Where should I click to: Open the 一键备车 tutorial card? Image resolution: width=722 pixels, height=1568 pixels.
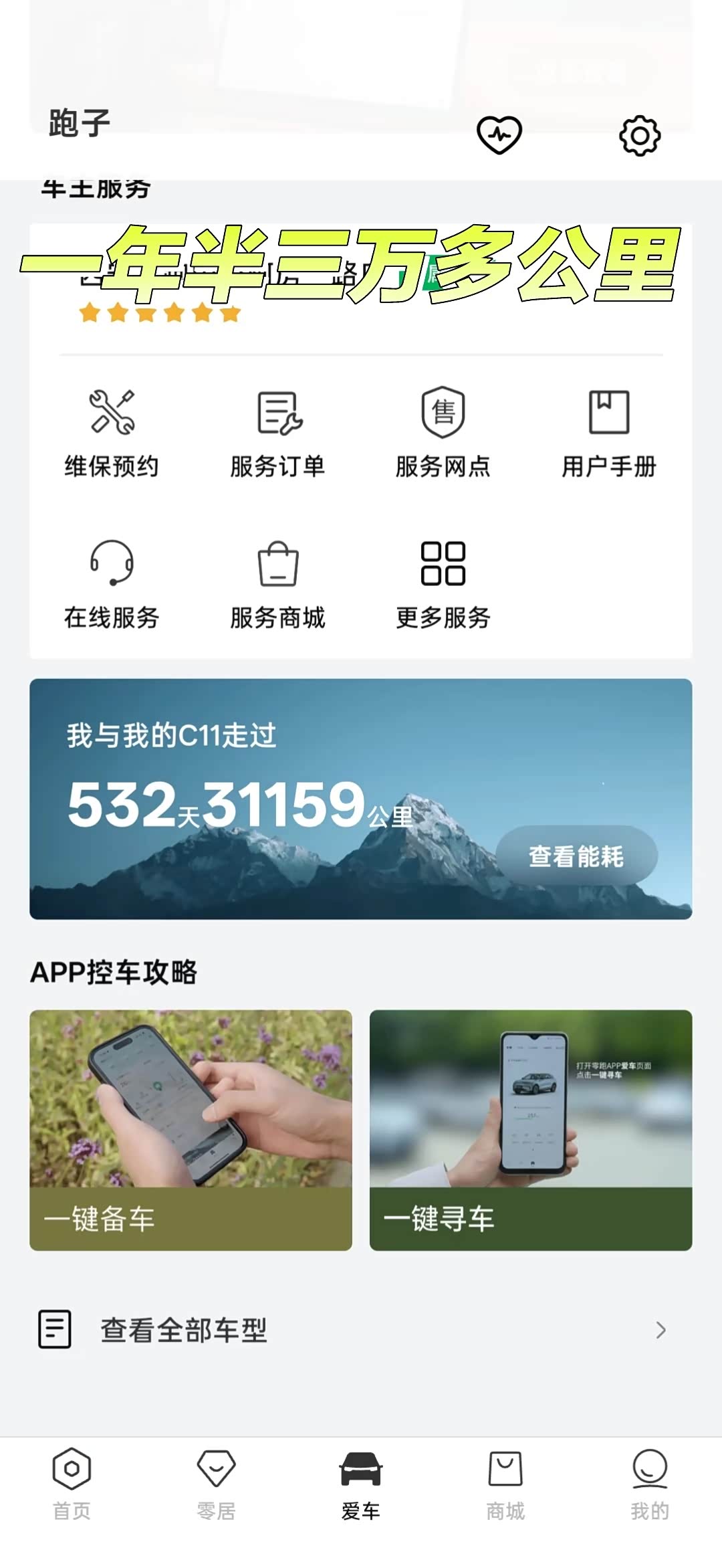[x=189, y=1132]
